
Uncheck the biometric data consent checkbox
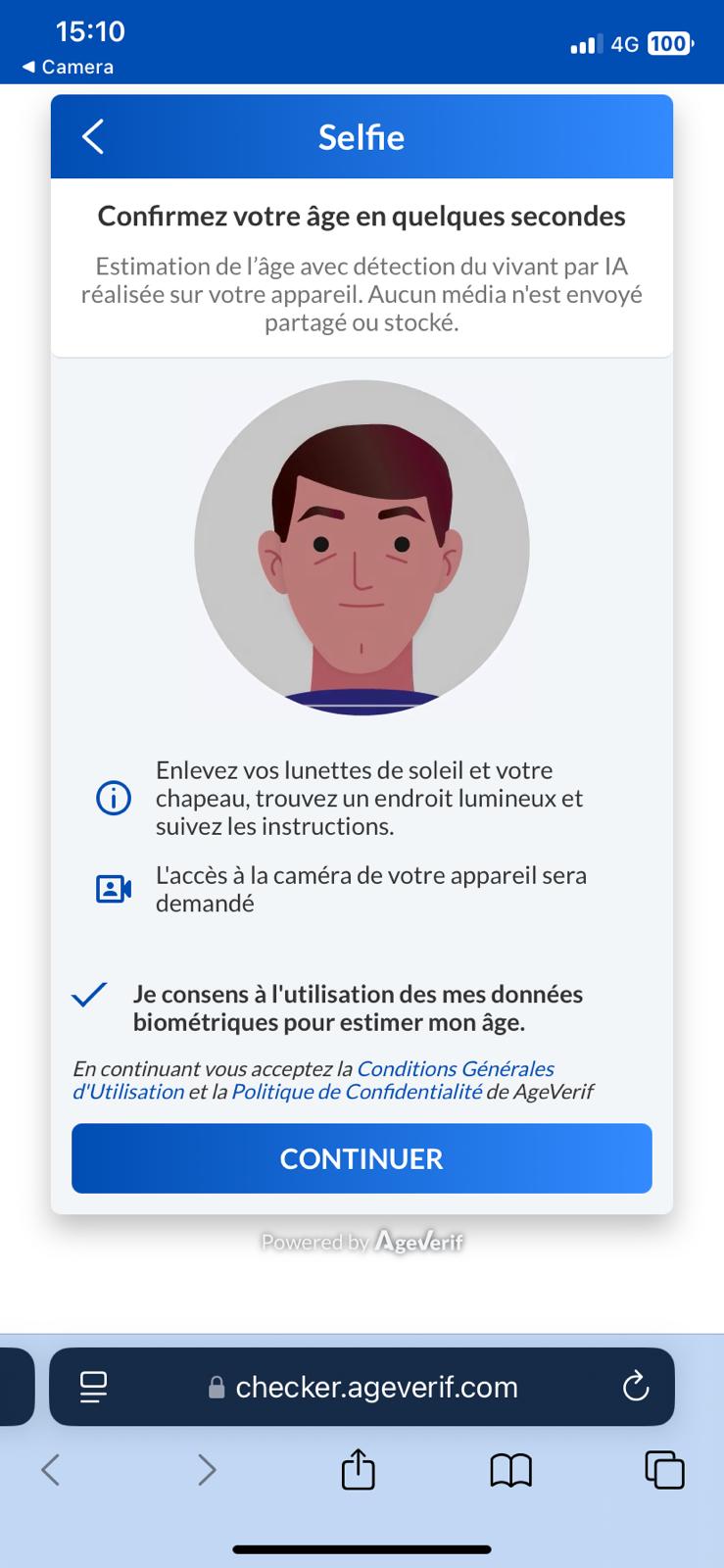[89, 996]
